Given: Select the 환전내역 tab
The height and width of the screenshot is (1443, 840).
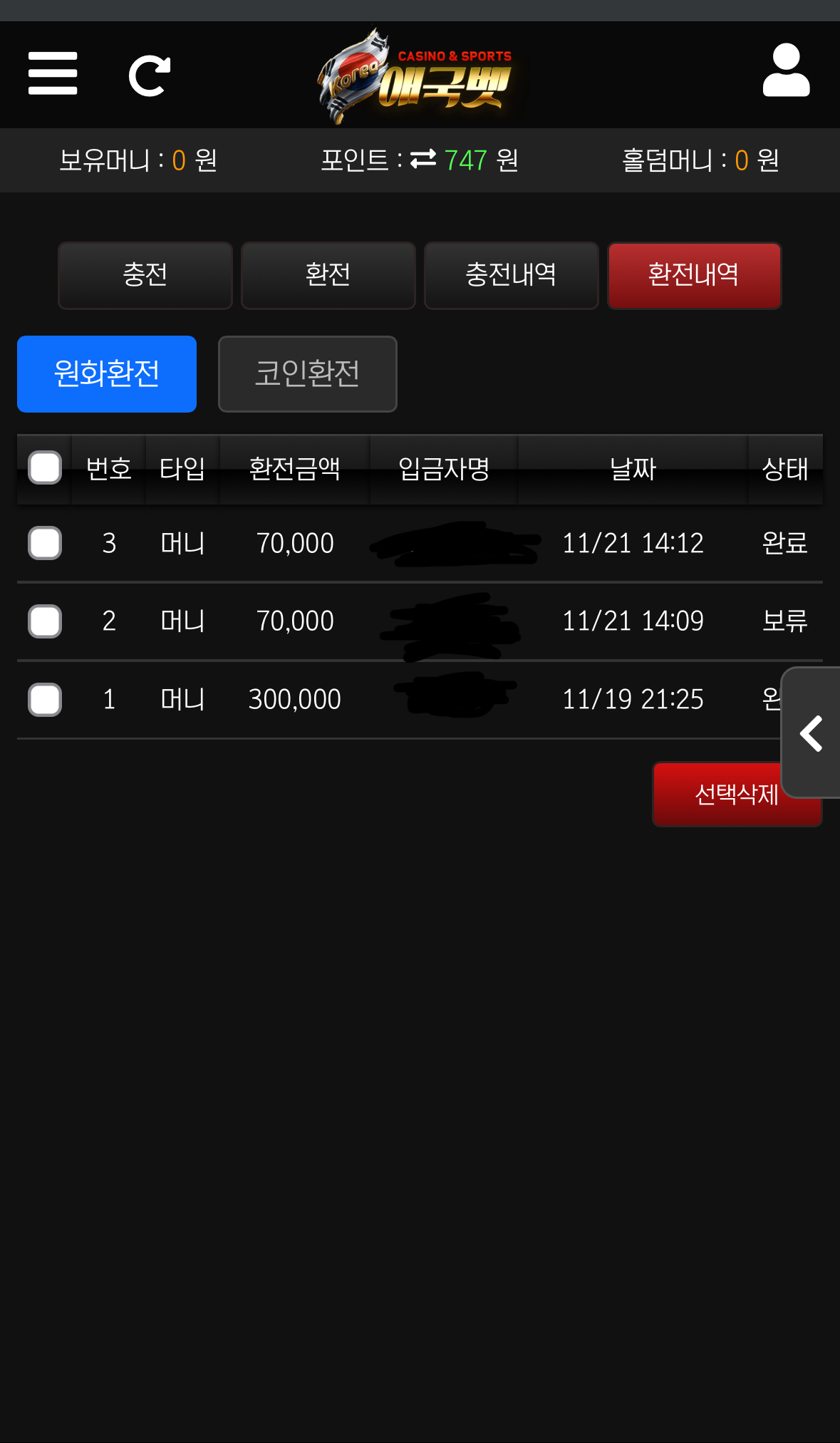Looking at the screenshot, I should point(694,275).
